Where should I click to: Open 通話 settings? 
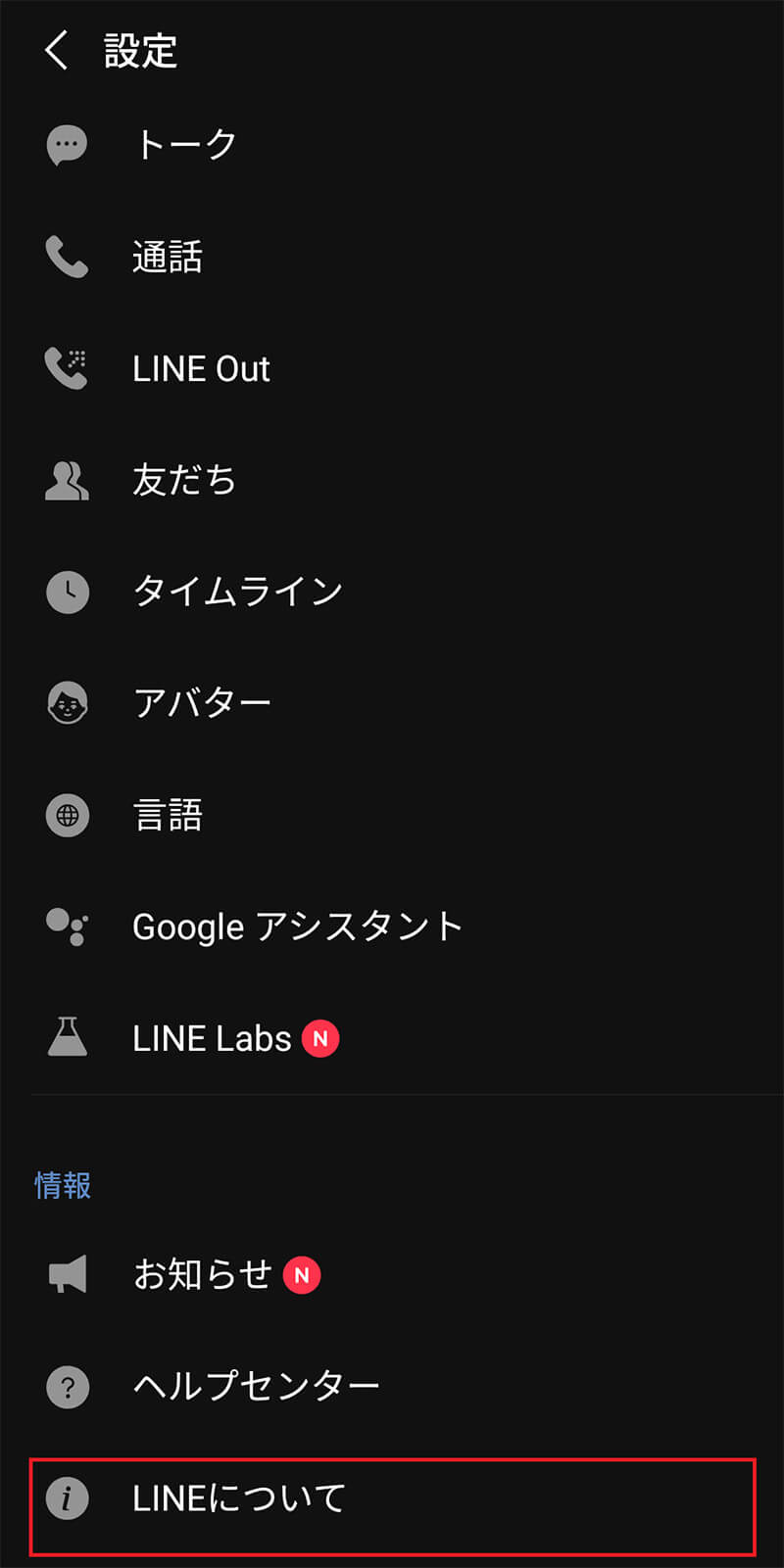(392, 257)
